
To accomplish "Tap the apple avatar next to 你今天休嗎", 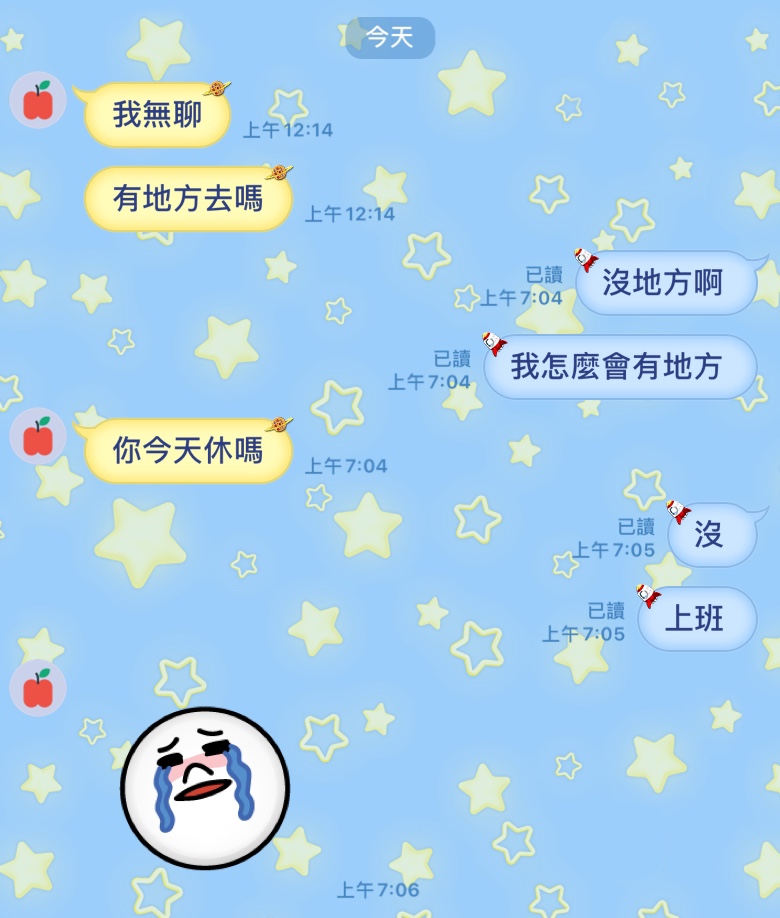I will click(38, 436).
